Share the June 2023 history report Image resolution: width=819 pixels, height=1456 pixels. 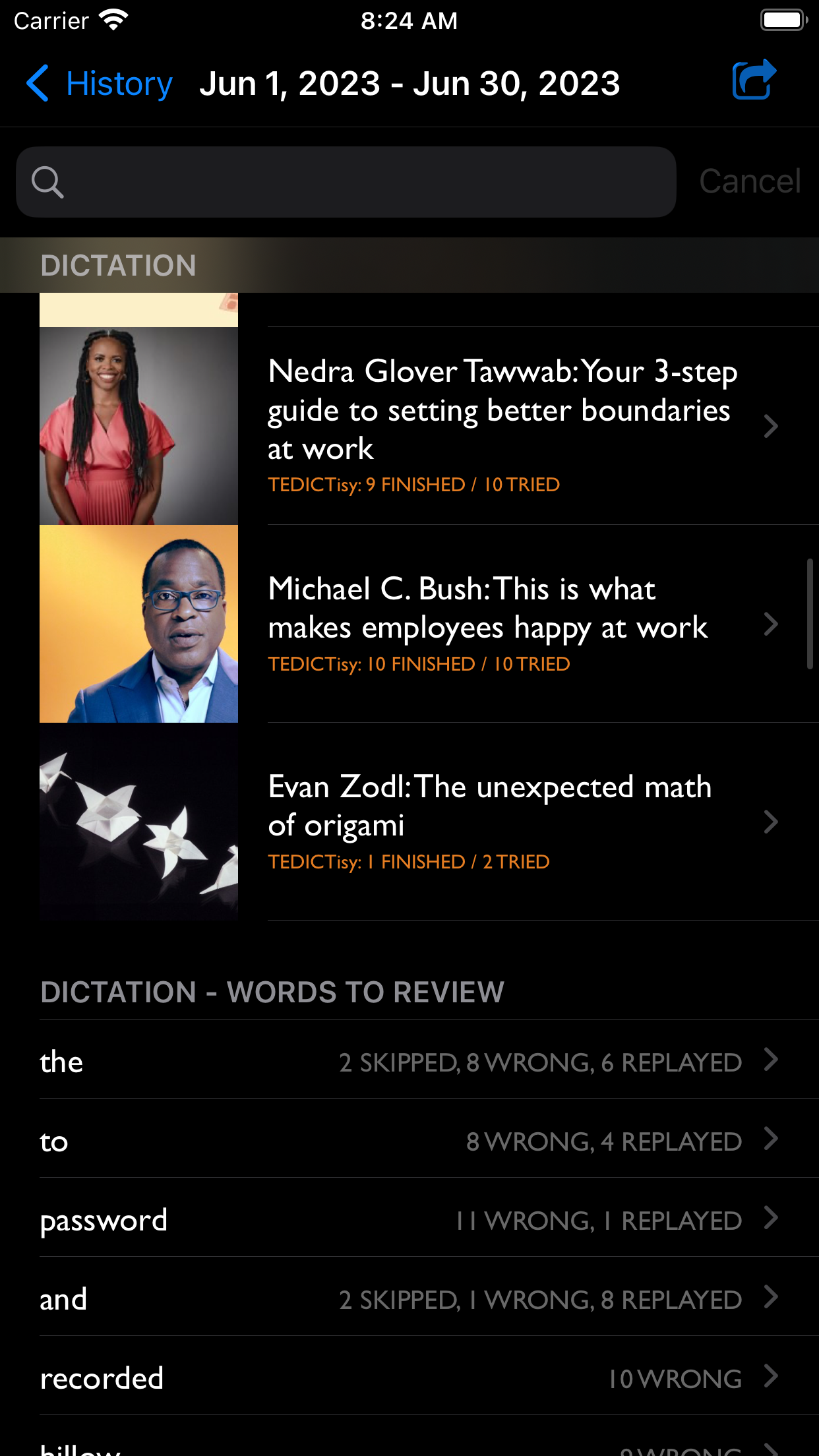click(x=754, y=80)
